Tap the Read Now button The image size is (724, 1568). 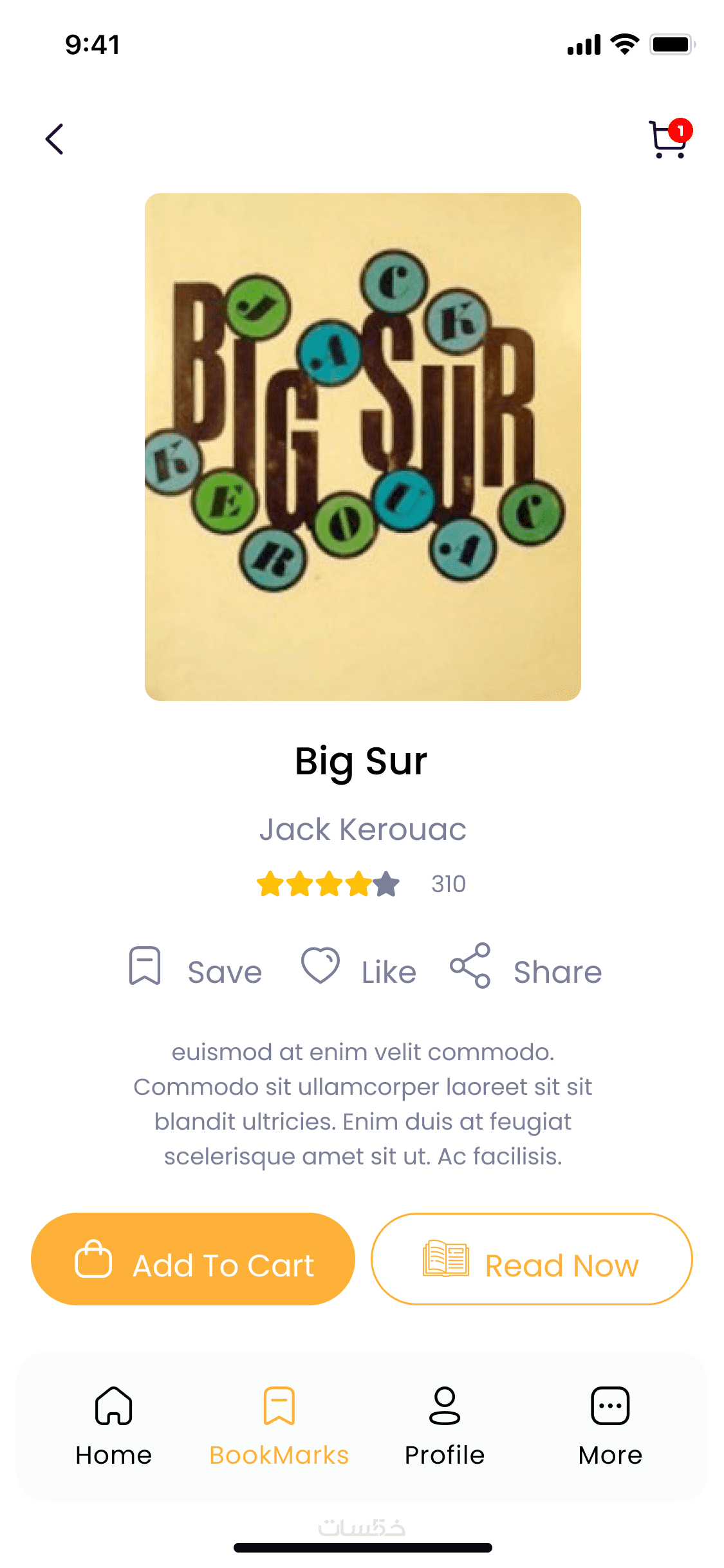(532, 1259)
